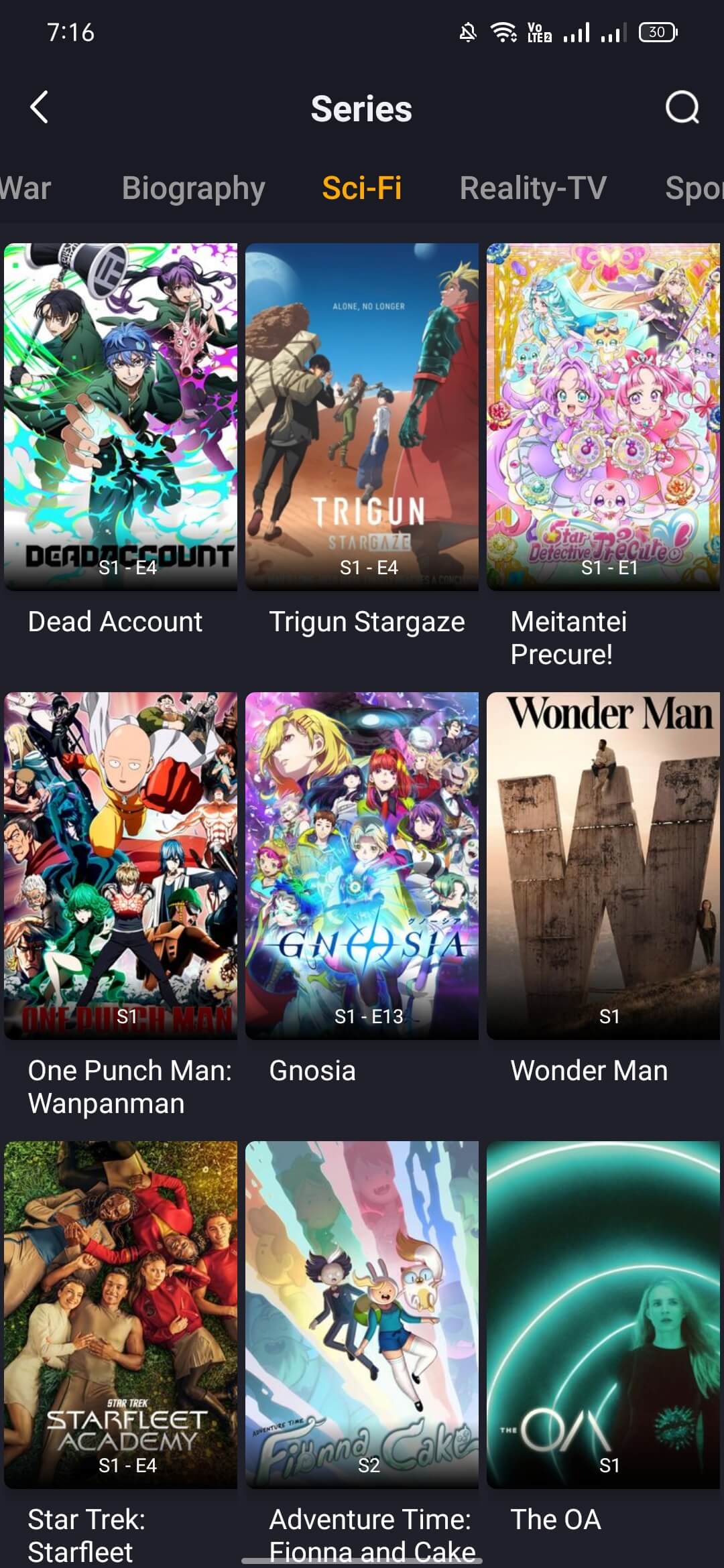Open Meitantei Precure! series
This screenshot has width=724, height=1568.
(x=603, y=416)
